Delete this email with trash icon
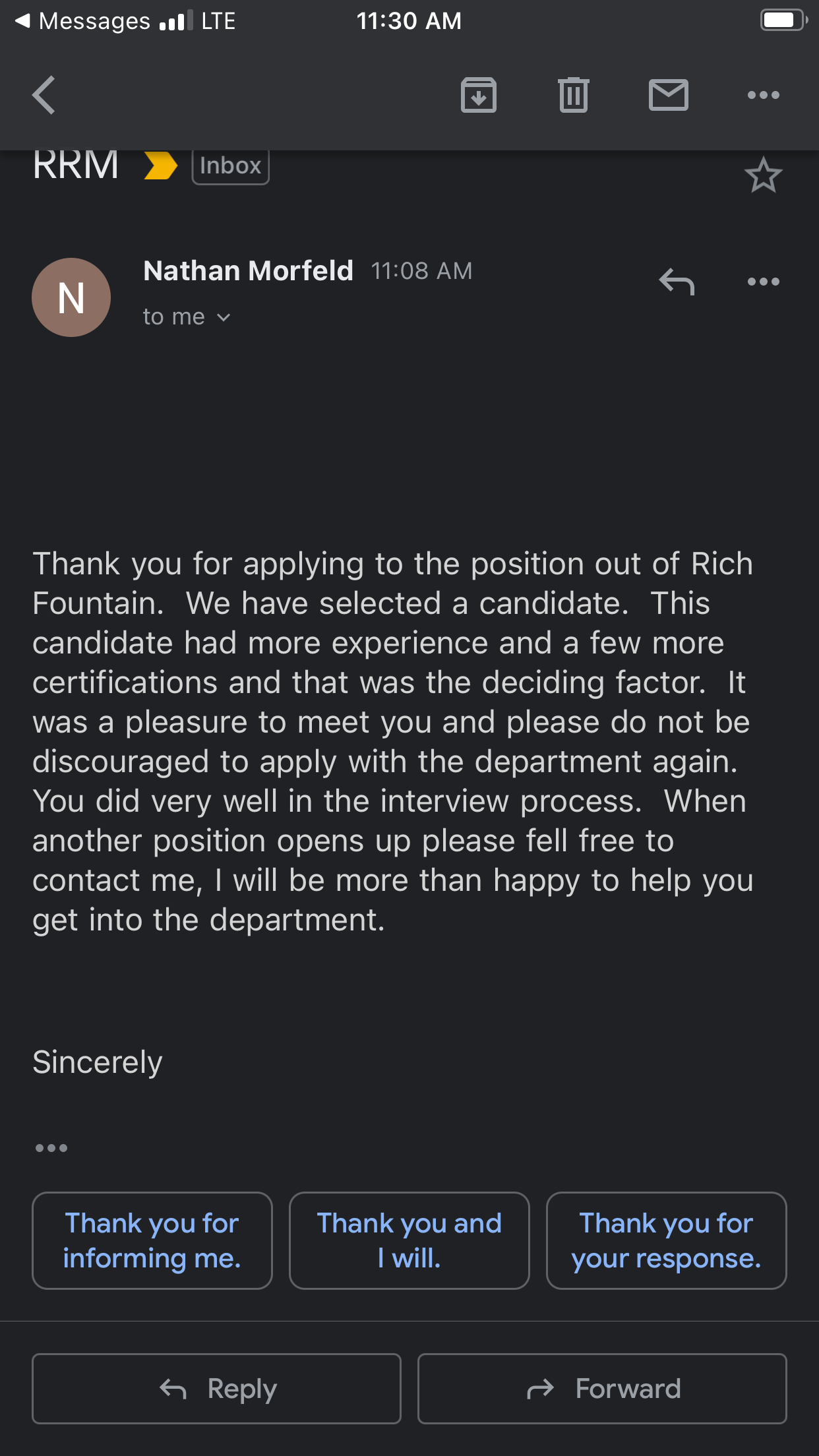The height and width of the screenshot is (1456, 819). click(x=573, y=95)
